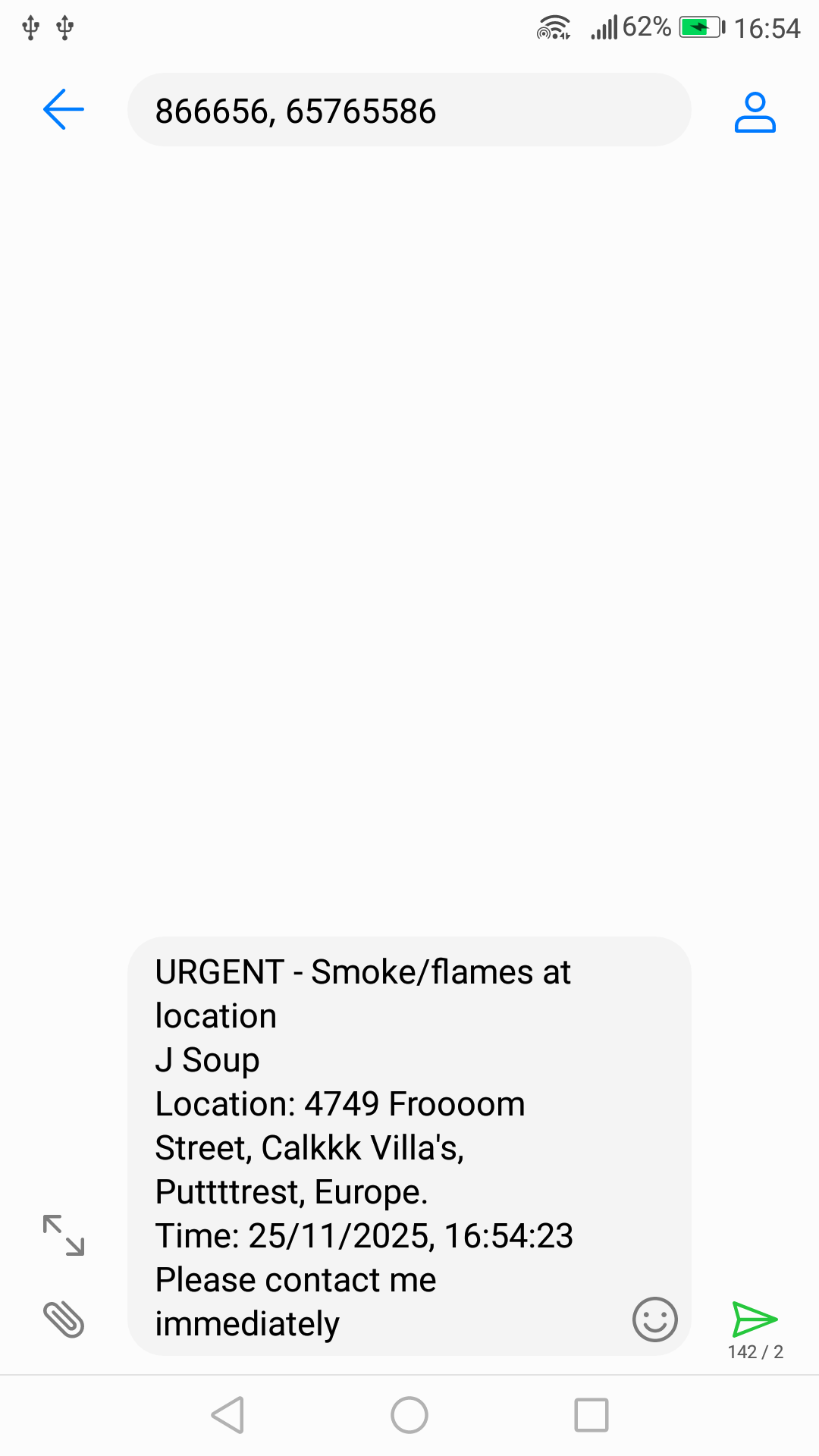819x1456 pixels.
Task: Open the emoji picker in the message bubble
Action: tap(654, 1320)
